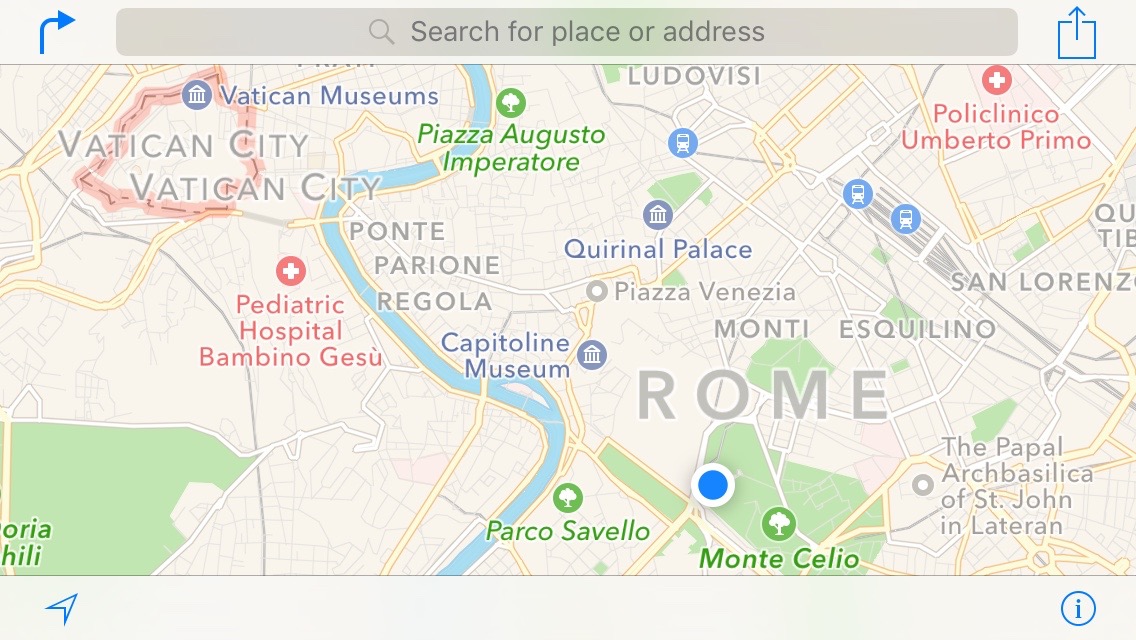
Task: Tap the blue current location dot
Action: coord(712,485)
